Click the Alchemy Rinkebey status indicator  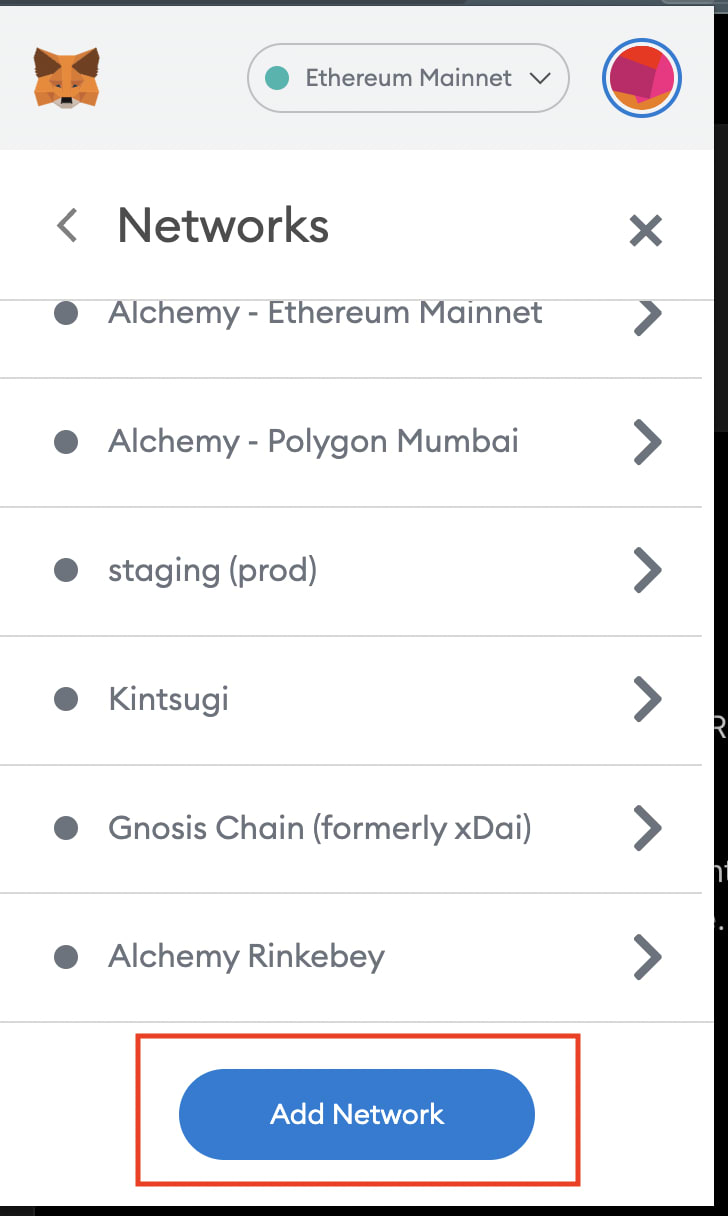[x=66, y=957]
